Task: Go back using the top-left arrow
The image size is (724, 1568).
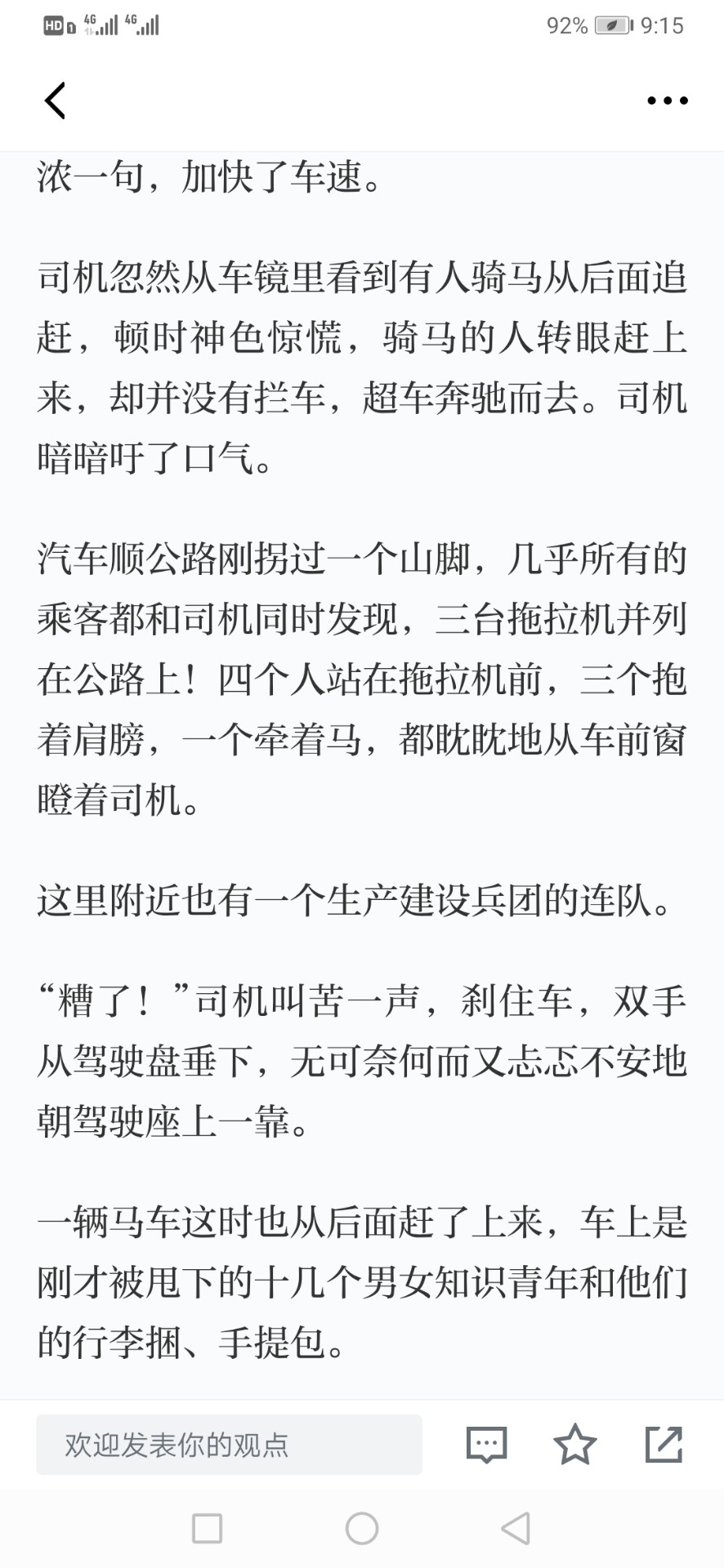Action: point(55,101)
